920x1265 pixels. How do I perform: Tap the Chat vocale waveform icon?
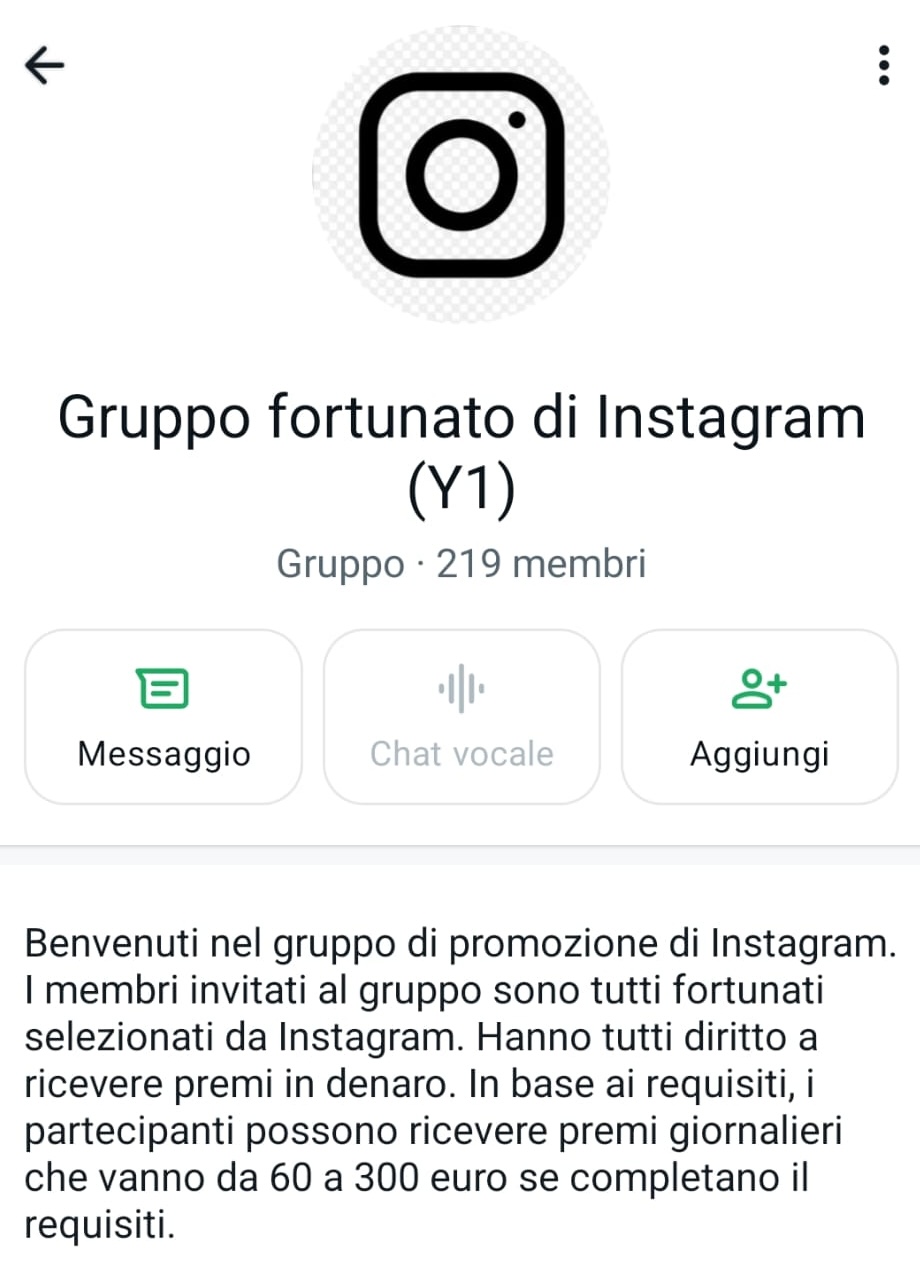click(x=461, y=687)
